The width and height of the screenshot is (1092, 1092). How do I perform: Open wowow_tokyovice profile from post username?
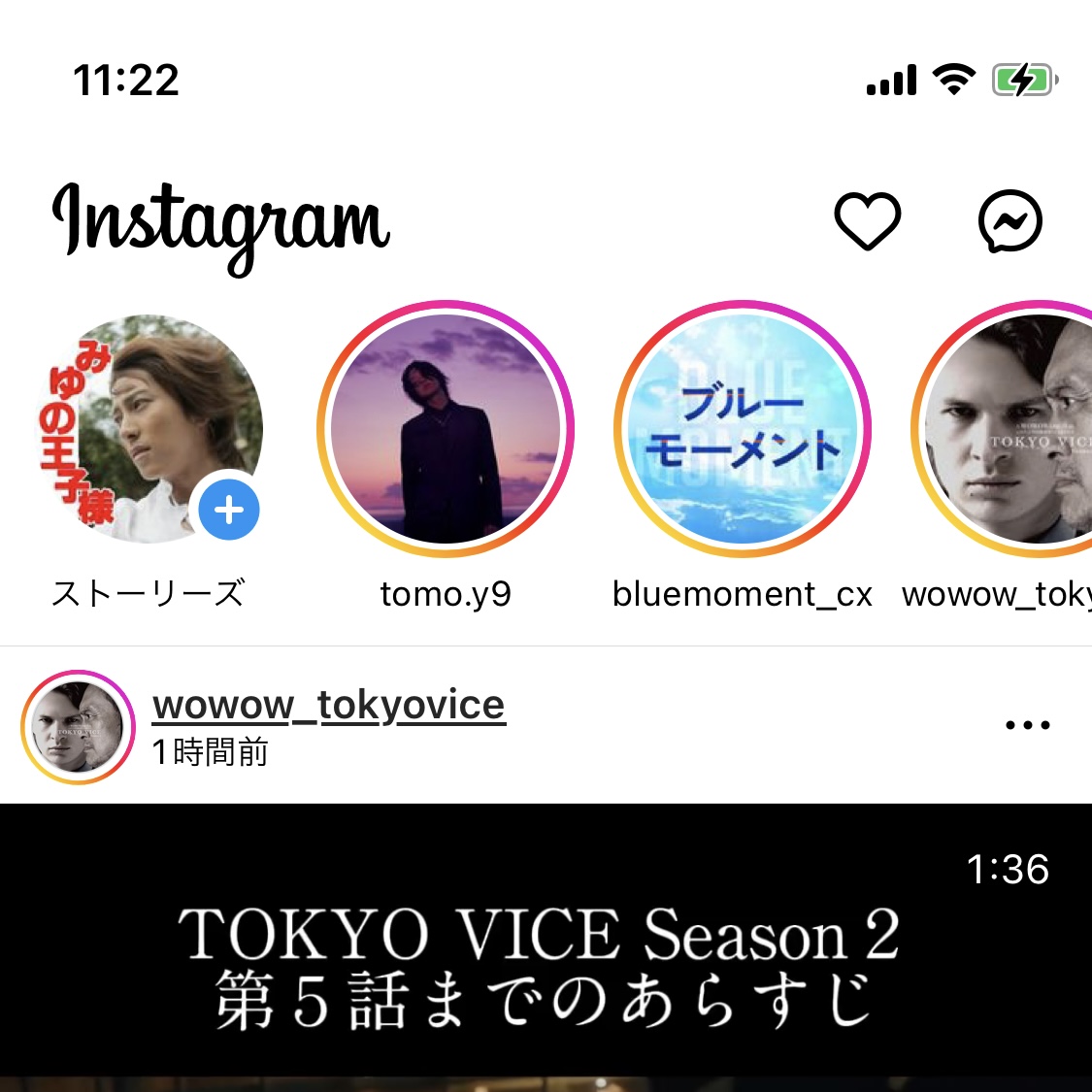point(328,706)
